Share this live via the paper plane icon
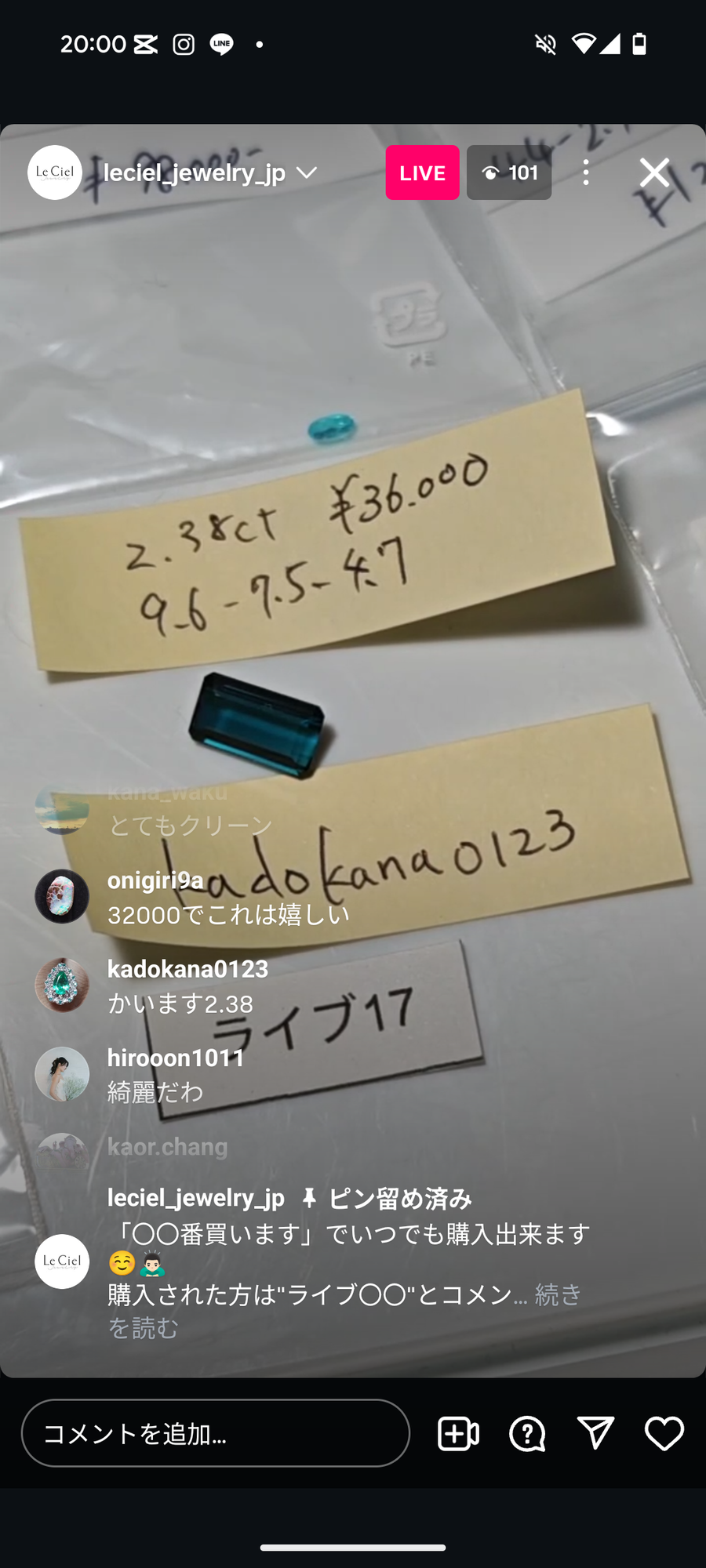 coord(595,1433)
